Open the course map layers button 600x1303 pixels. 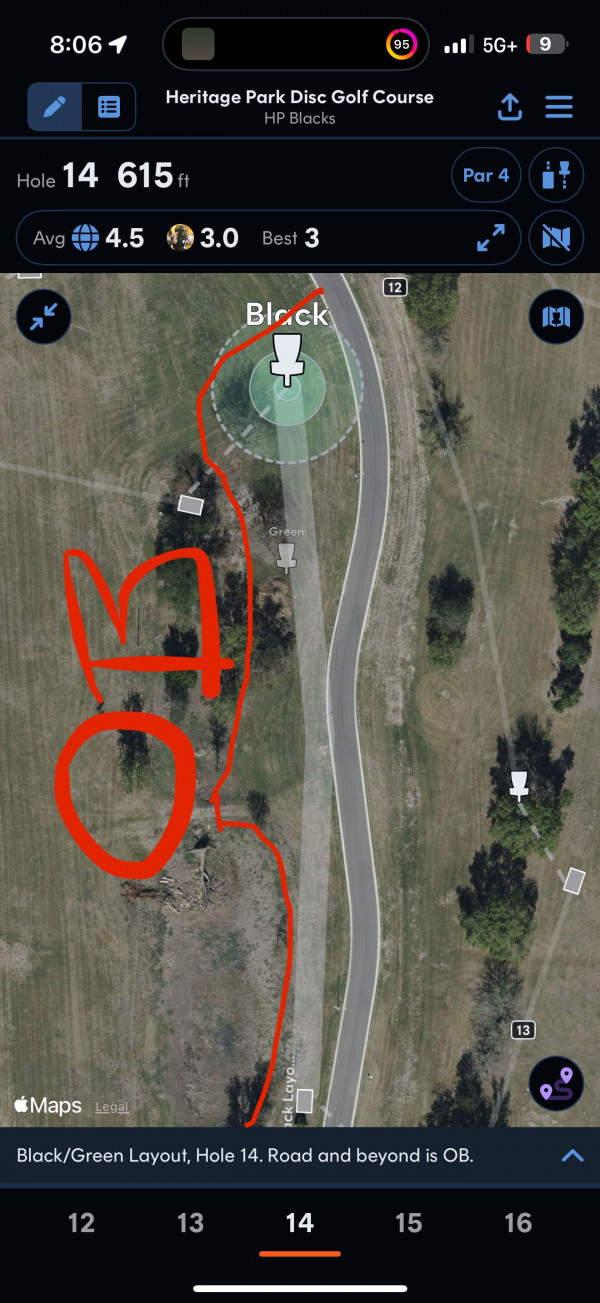tap(555, 317)
